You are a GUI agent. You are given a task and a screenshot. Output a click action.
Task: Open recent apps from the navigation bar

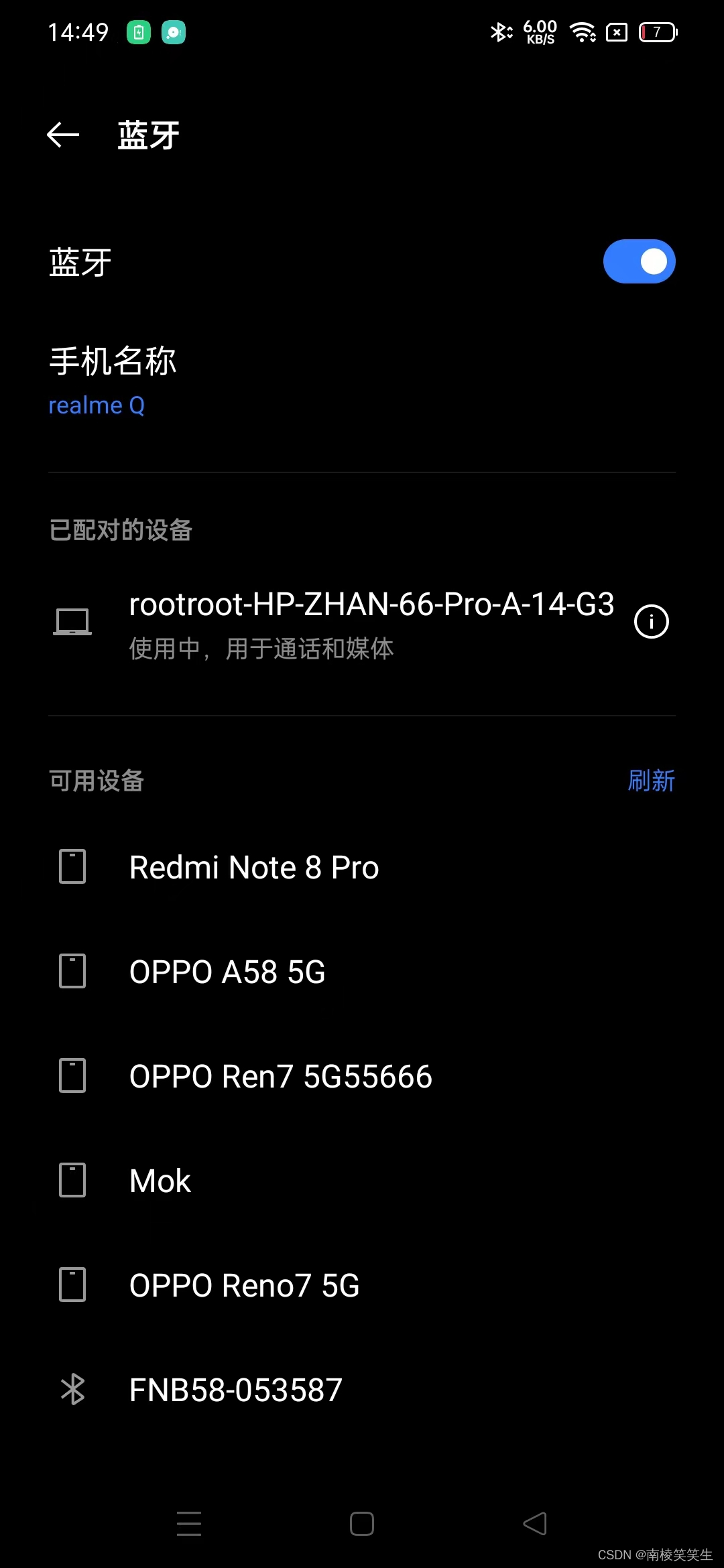pyautogui.click(x=189, y=1524)
